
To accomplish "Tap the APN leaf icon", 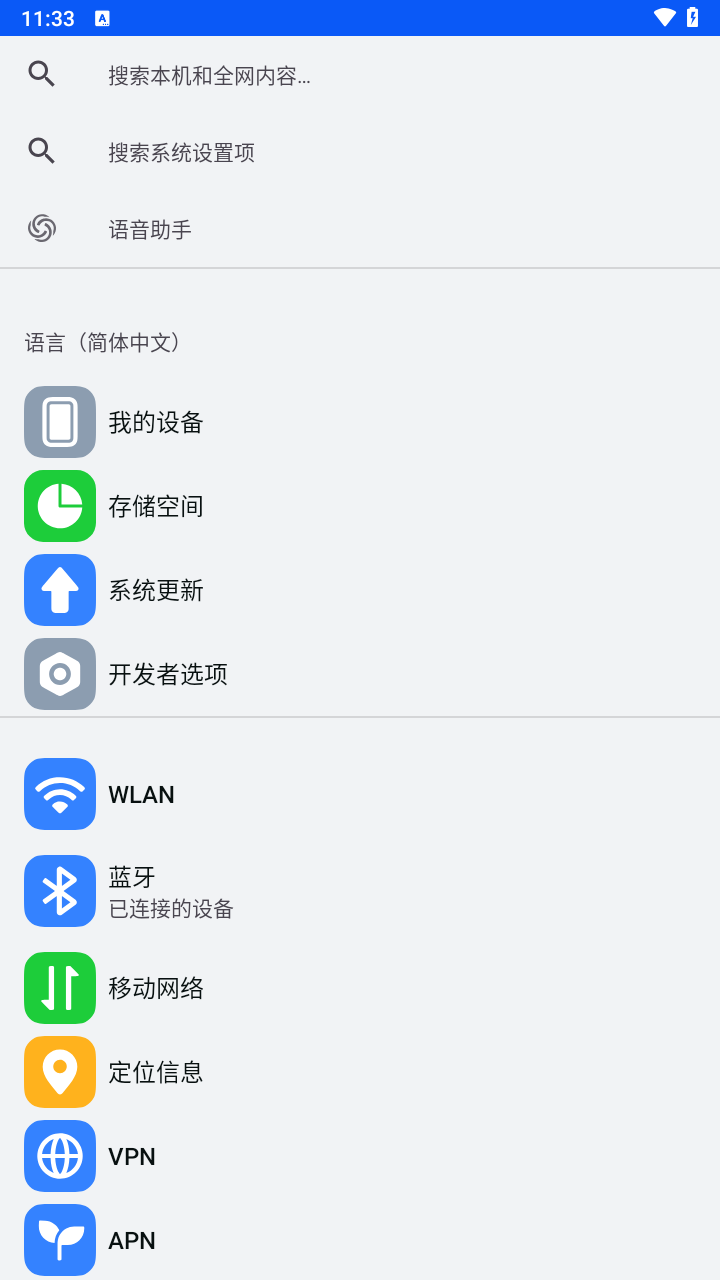I will point(60,1240).
